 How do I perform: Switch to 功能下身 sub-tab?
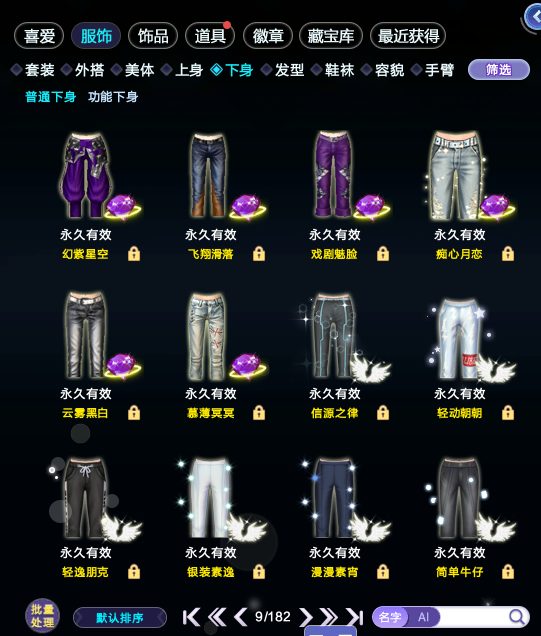click(x=113, y=97)
